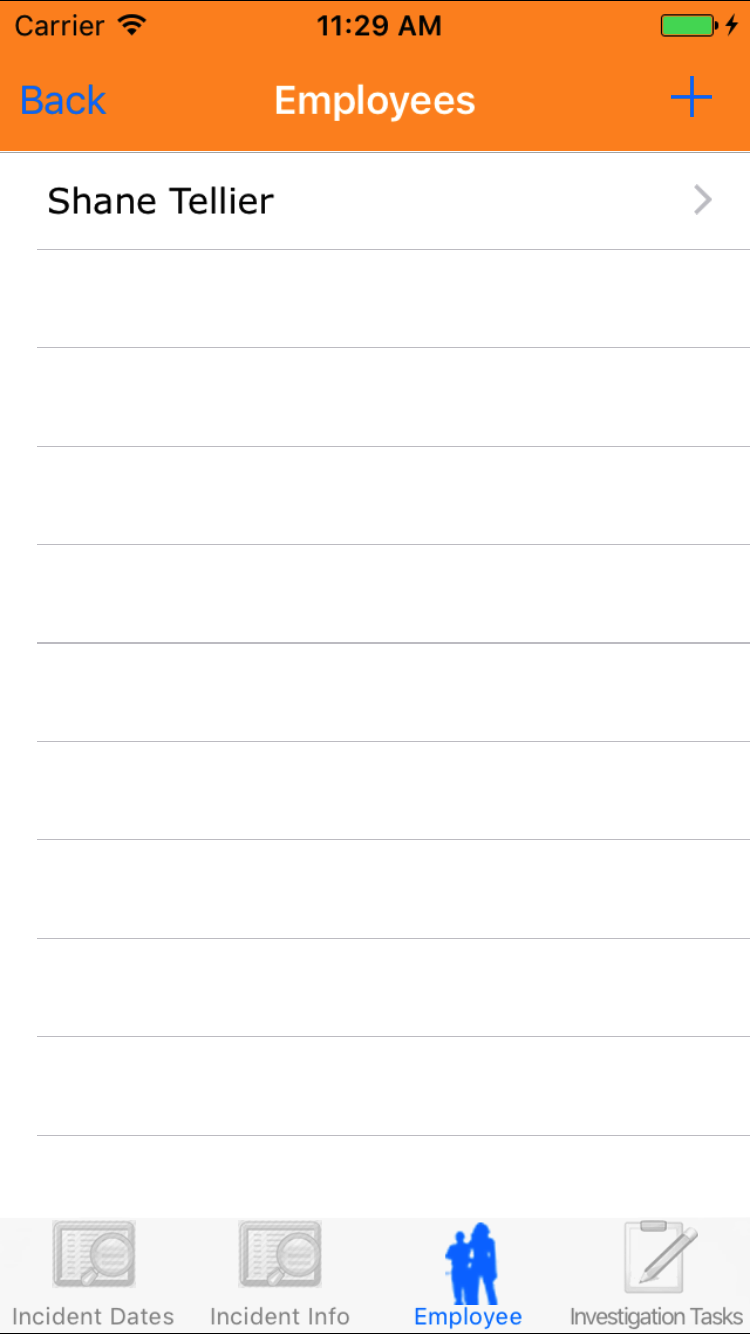Image resolution: width=750 pixels, height=1334 pixels.
Task: Select the Employee tab
Action: point(468,1273)
